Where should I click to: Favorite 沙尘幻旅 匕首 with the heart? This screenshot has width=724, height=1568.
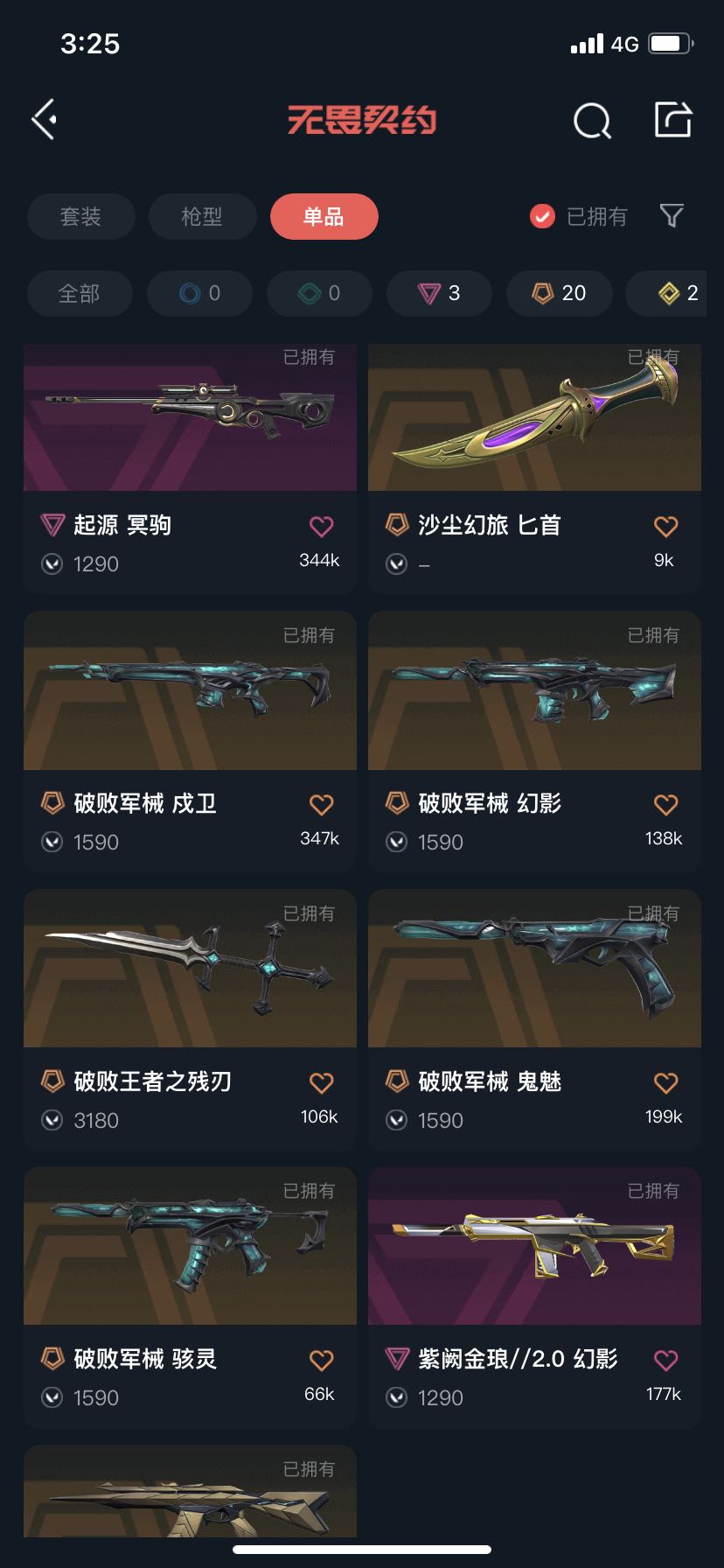click(x=665, y=526)
